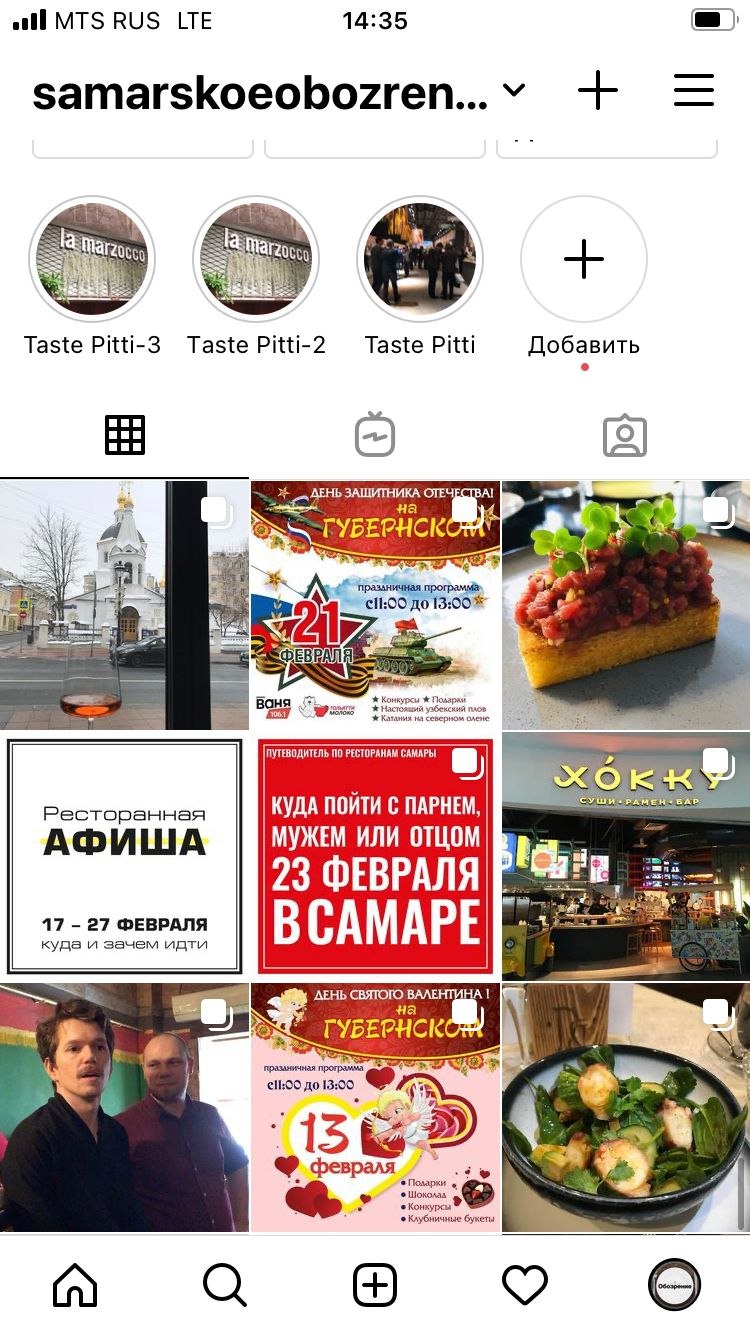
Task: Open the 23 февраля в Самаре post
Action: 375,856
